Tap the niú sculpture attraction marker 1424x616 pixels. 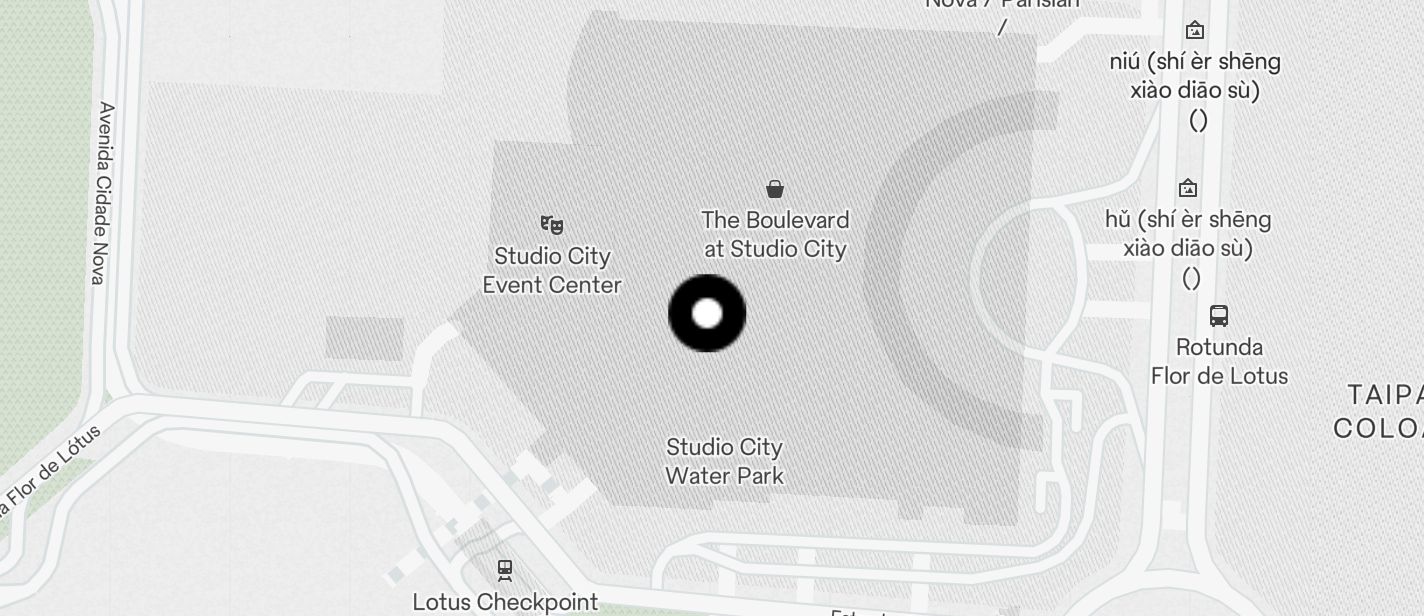pos(1194,31)
